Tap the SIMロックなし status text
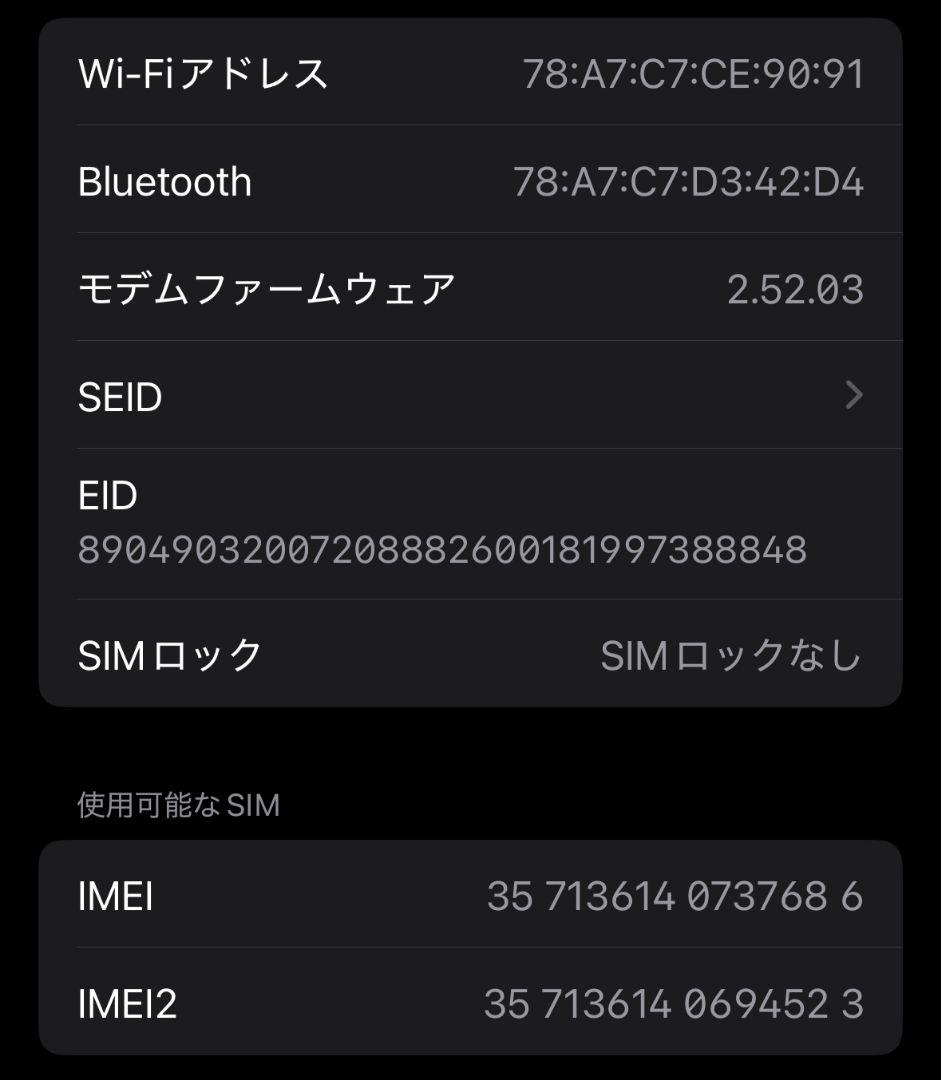The height and width of the screenshot is (1080, 941). pyautogui.click(x=731, y=654)
